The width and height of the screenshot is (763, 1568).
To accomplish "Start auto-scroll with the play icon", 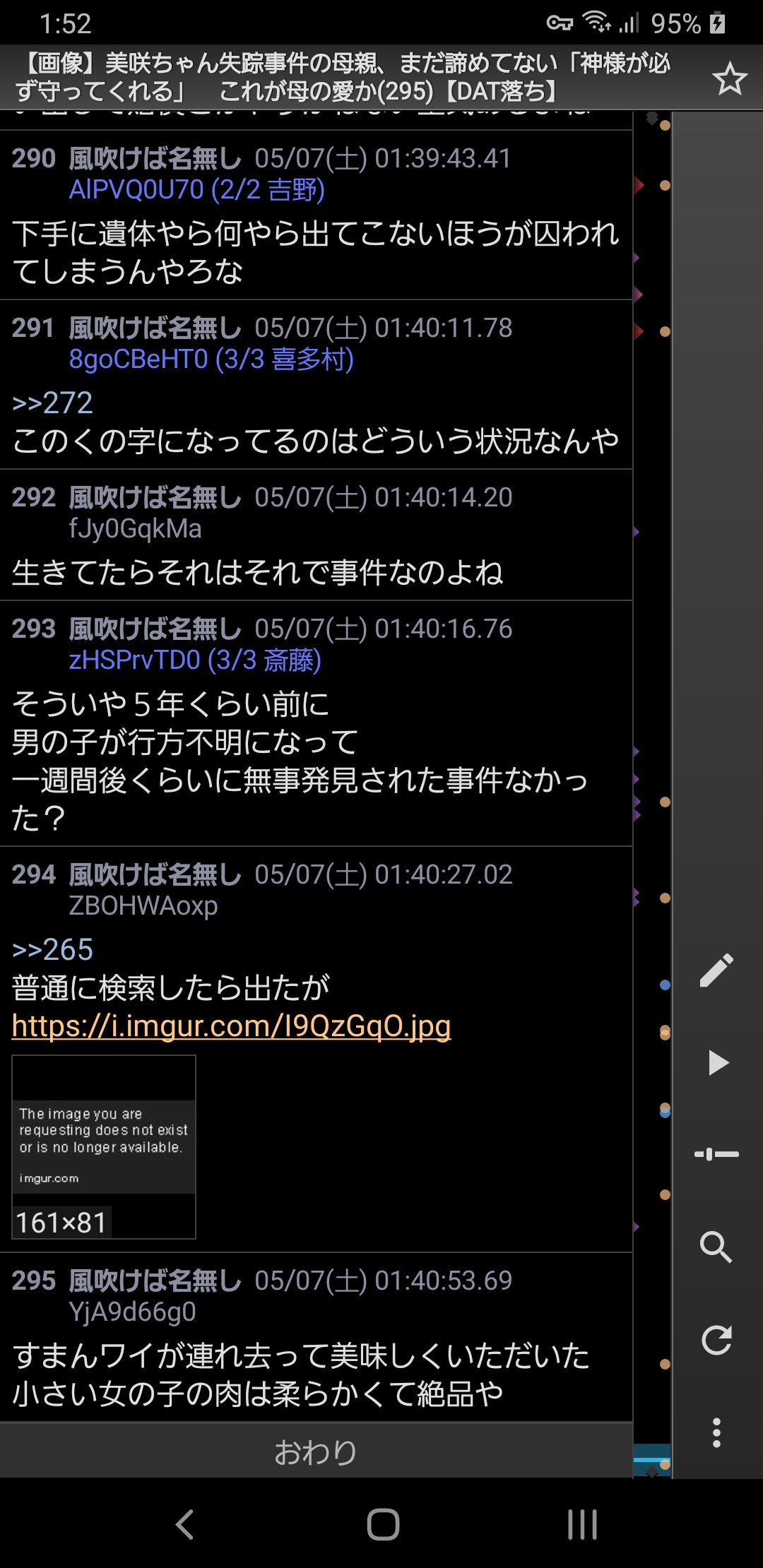I will point(718,1062).
